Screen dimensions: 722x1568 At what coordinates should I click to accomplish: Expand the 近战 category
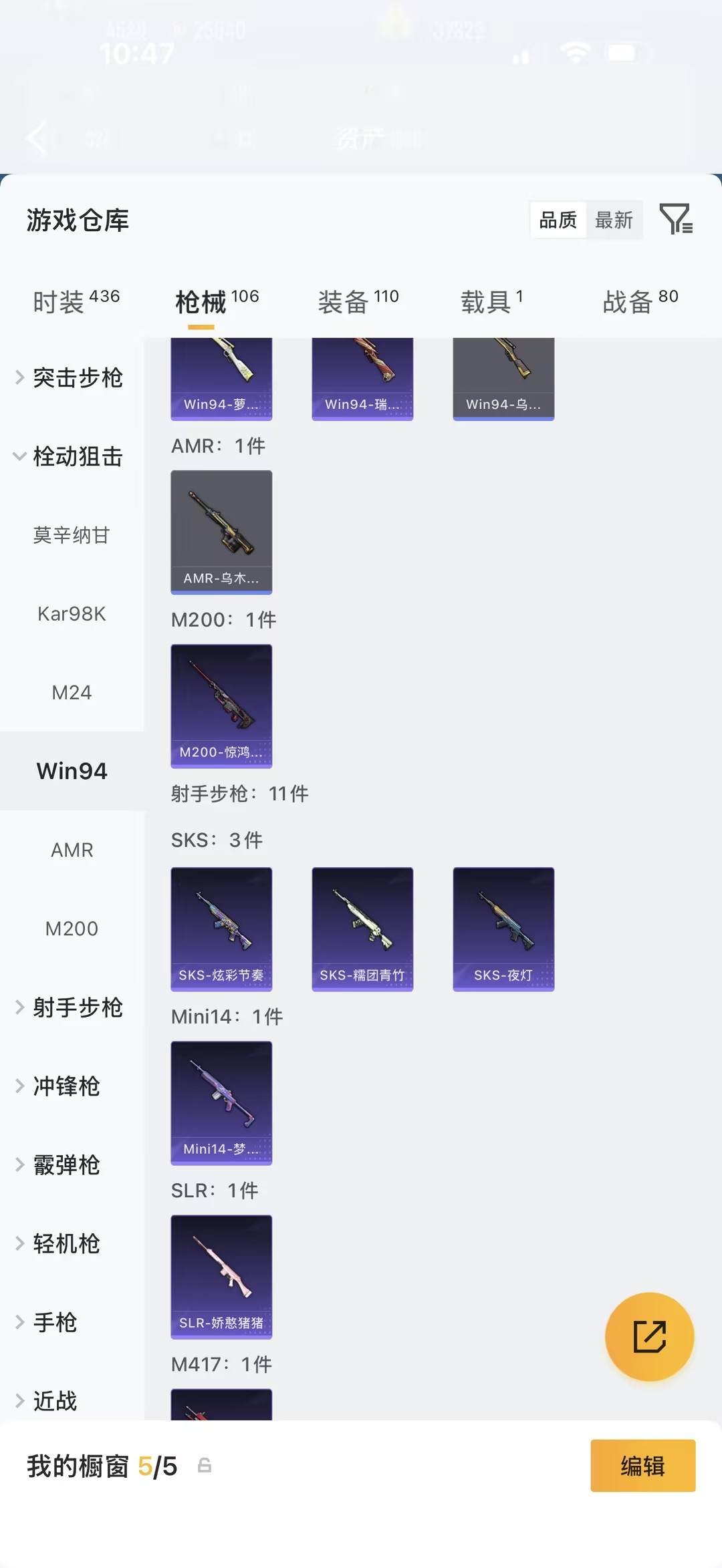tap(55, 1401)
